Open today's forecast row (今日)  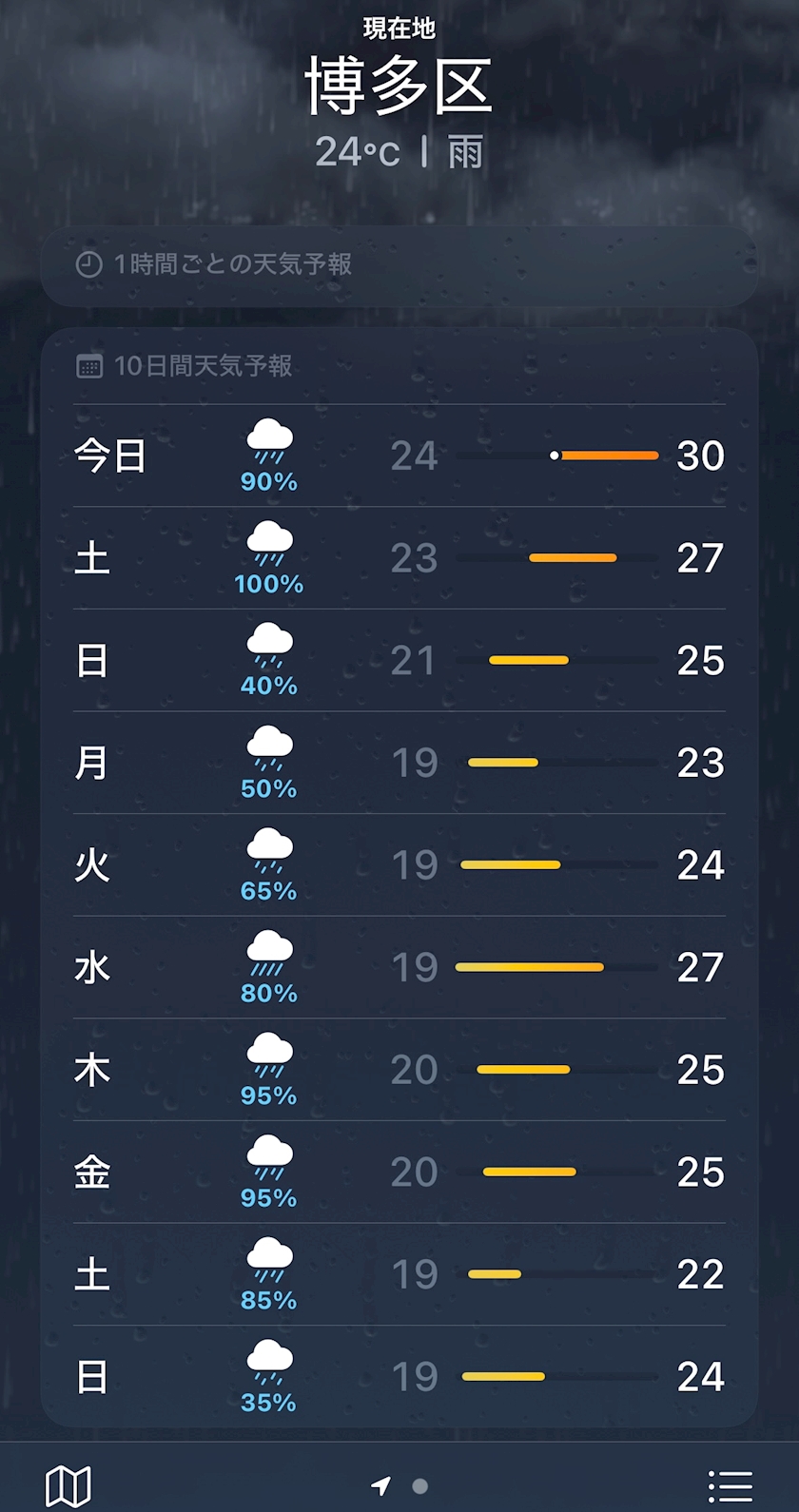[399, 456]
